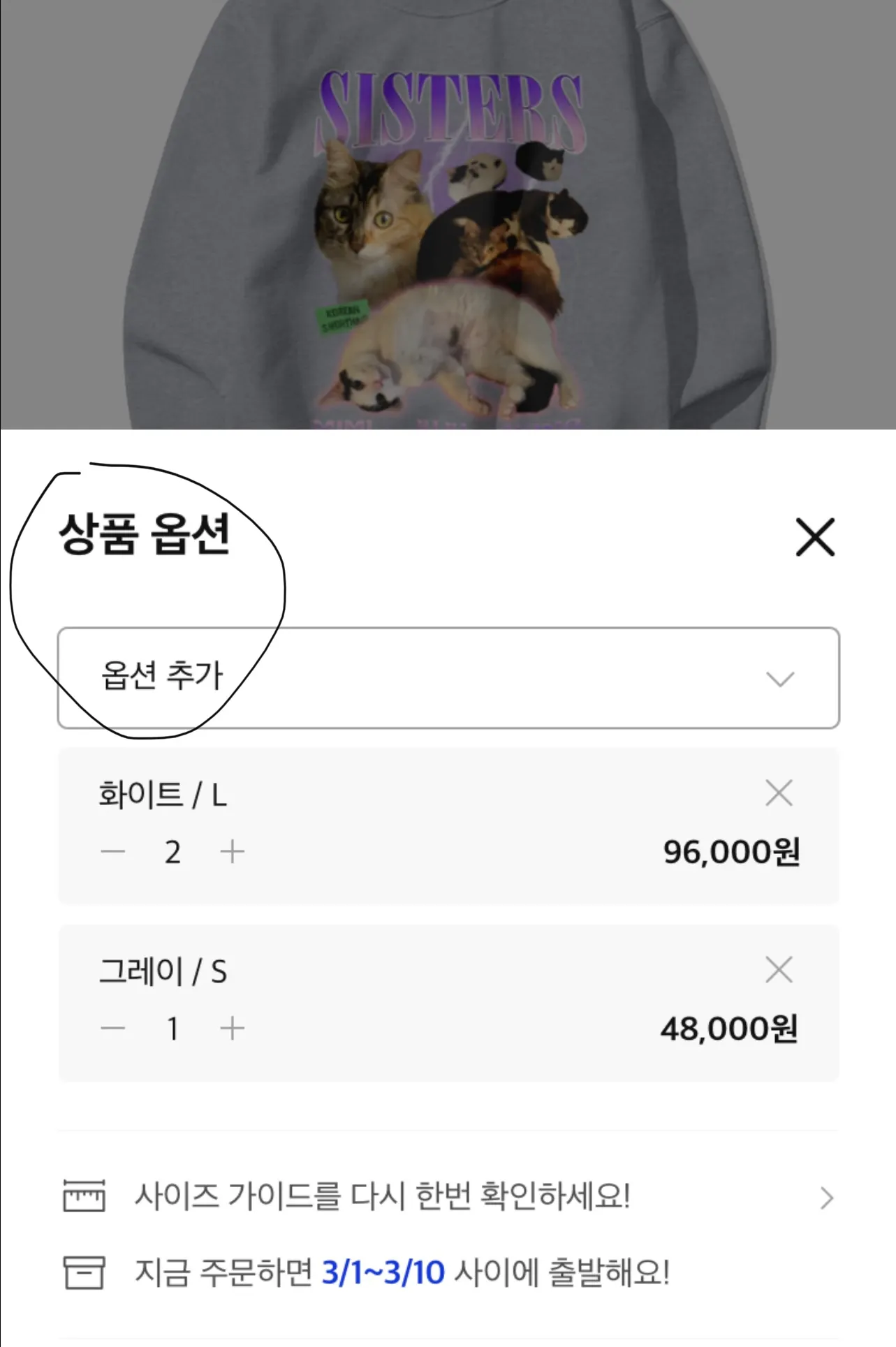Increase quantity of 그레이 / S
896x1347 pixels.
(232, 1029)
